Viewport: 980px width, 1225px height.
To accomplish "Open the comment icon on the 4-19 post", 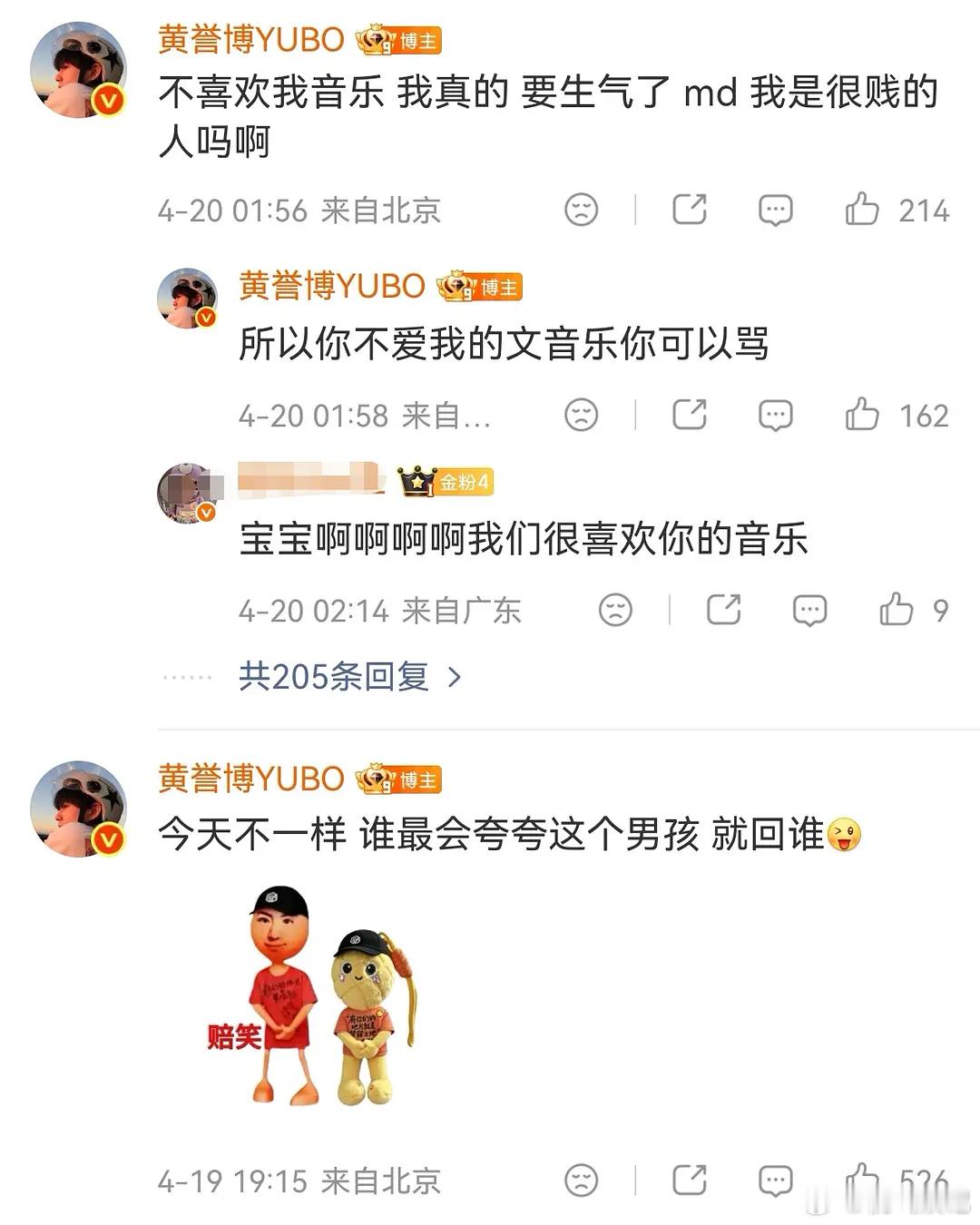I will [775, 1180].
